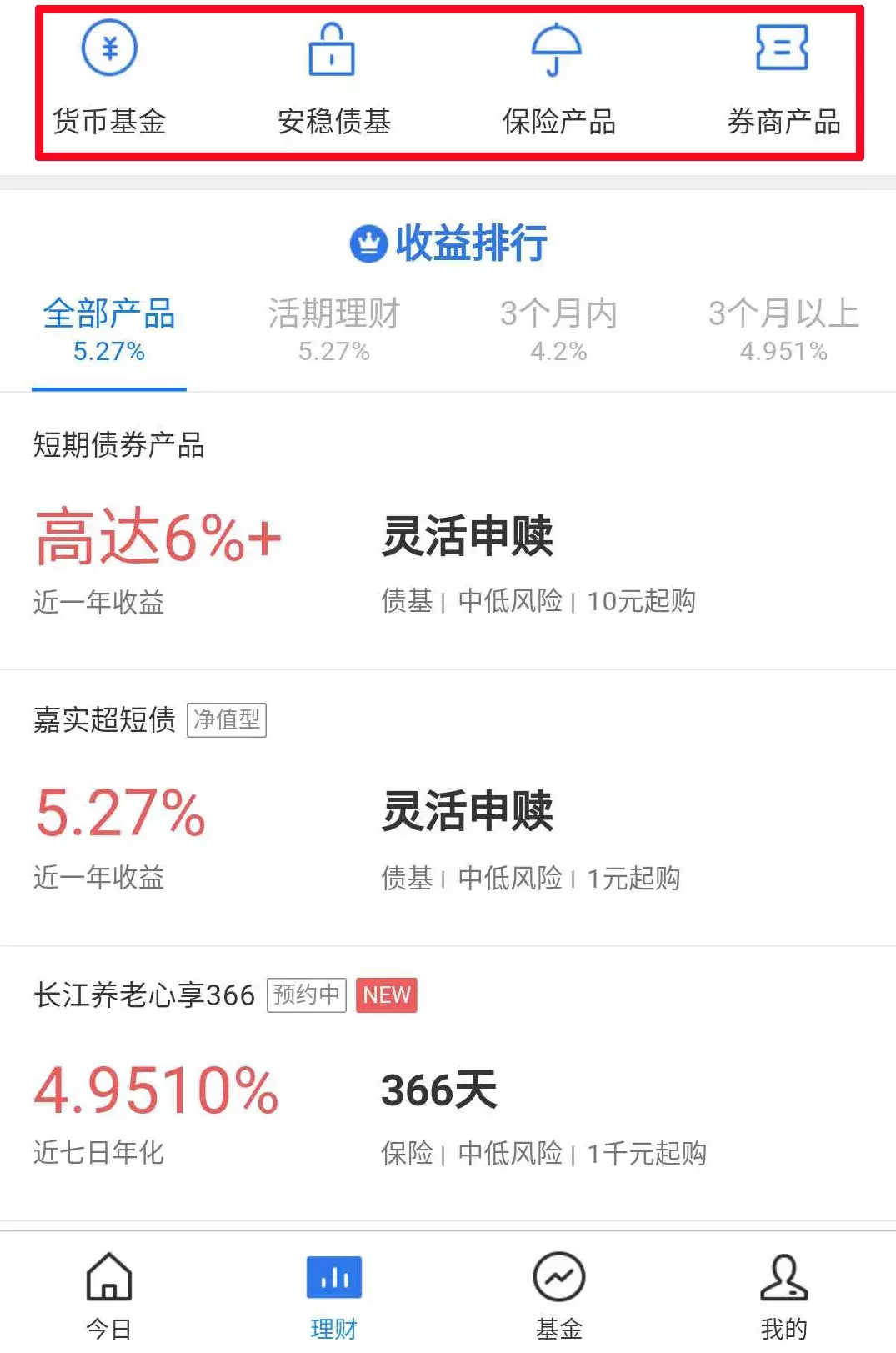Click the 净值型 tag next to 嘉实超短债

click(x=227, y=722)
